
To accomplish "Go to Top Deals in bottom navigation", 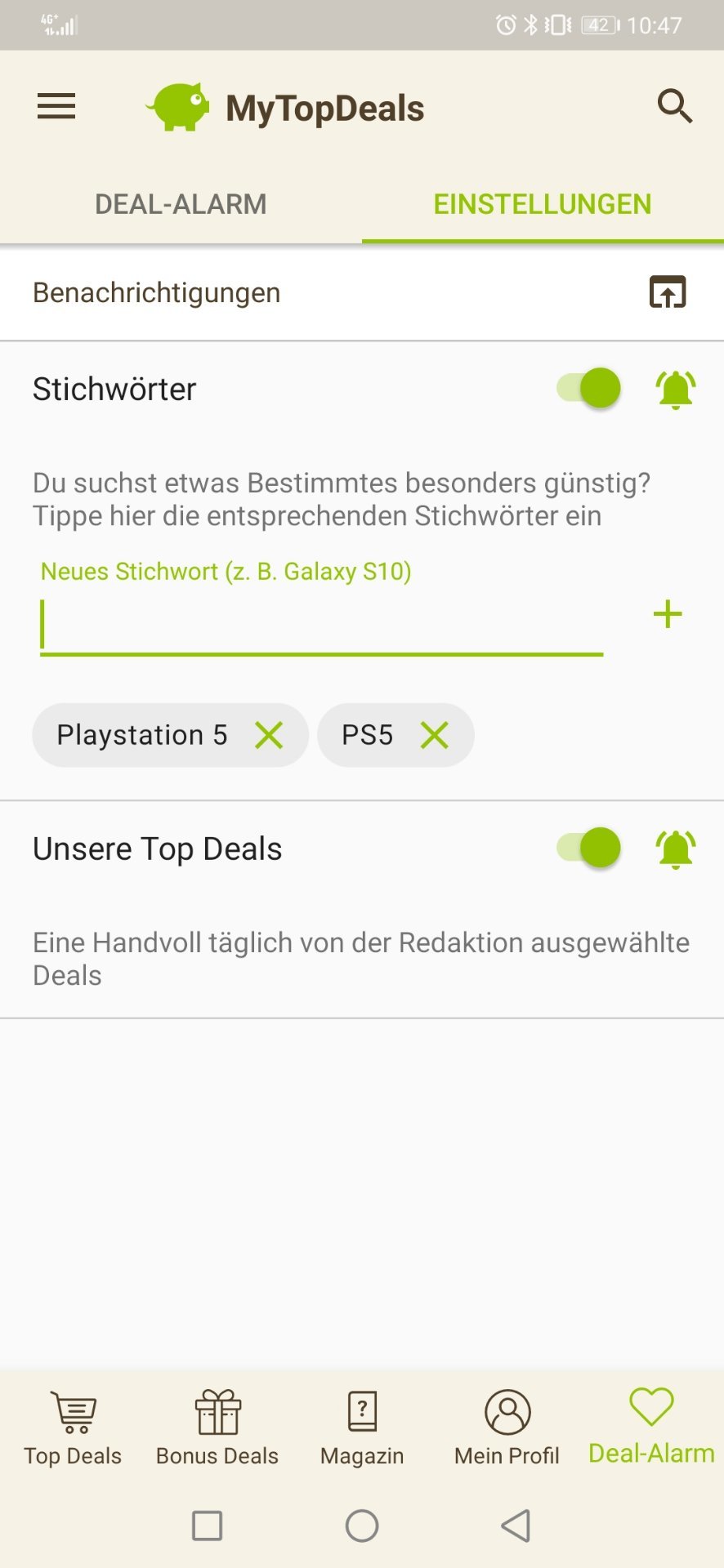I will 73,1428.
